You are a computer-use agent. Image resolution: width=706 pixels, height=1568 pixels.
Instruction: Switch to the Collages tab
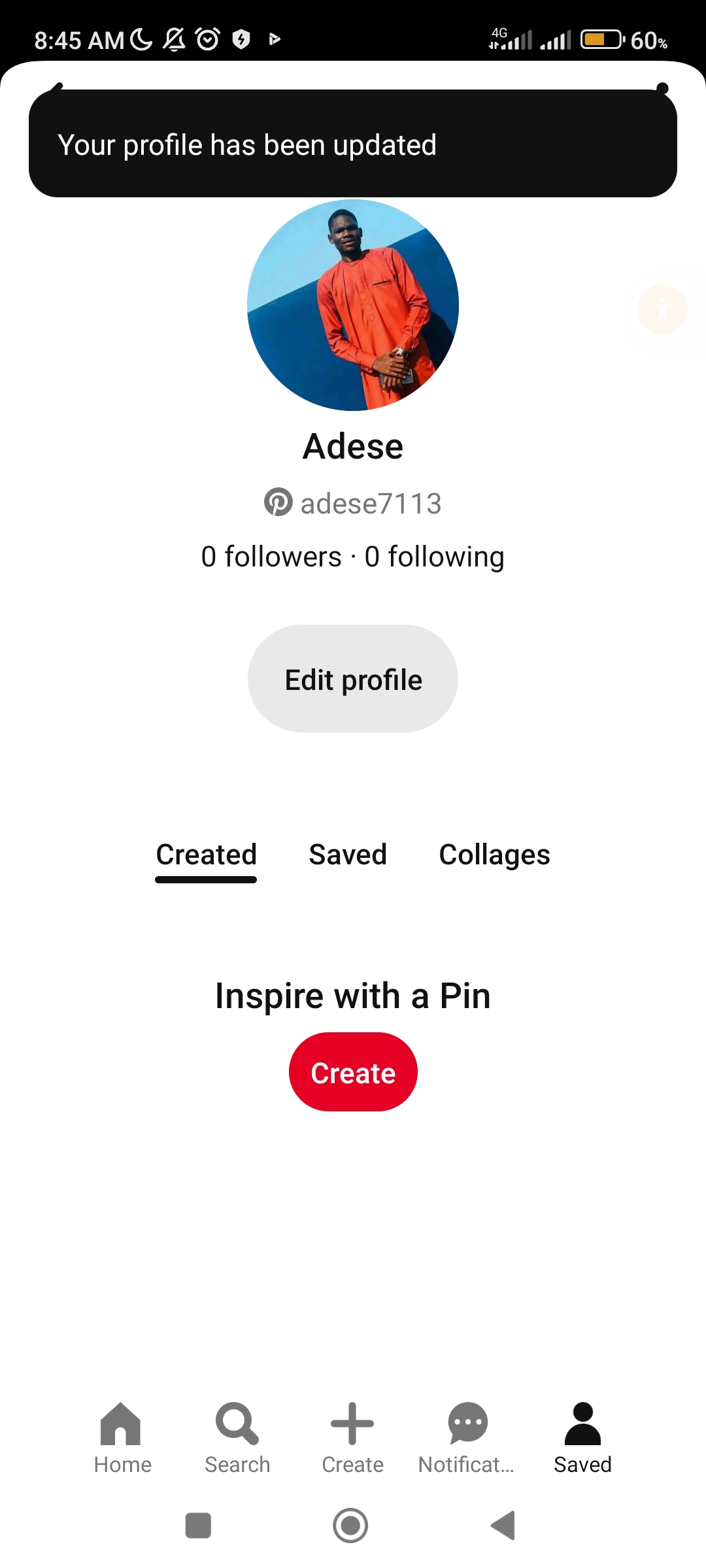[x=494, y=855]
